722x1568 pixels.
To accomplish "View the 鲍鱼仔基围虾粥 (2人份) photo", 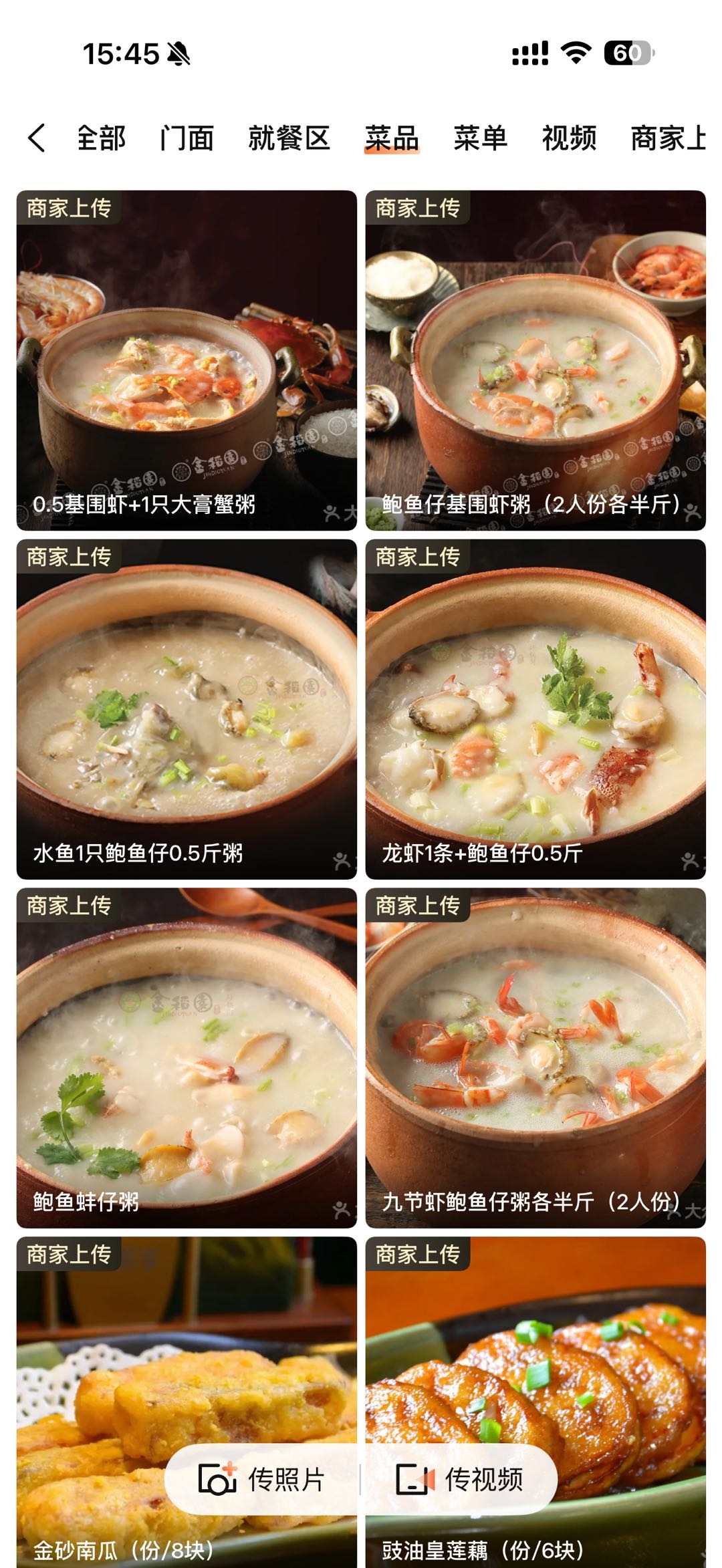I will [535, 360].
